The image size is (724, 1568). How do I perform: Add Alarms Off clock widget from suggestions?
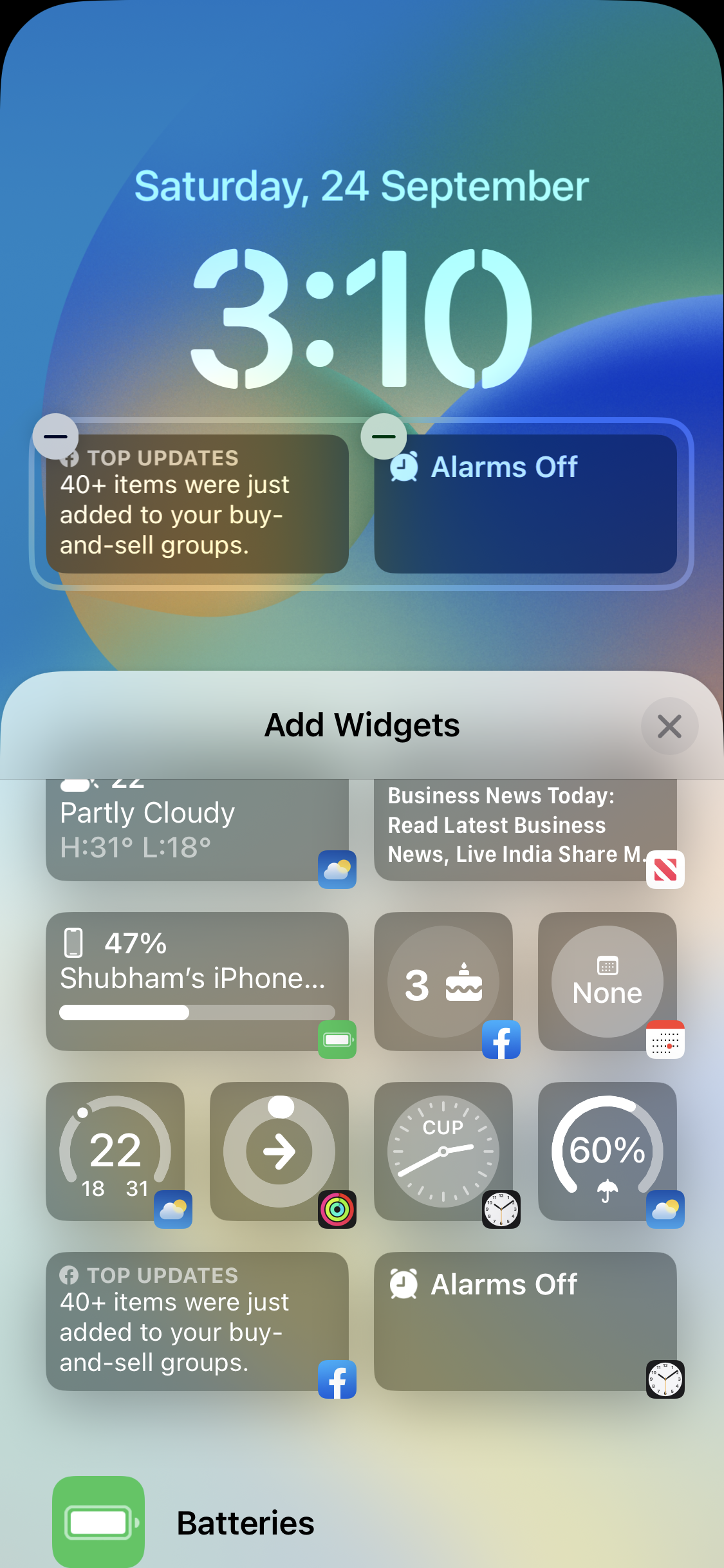pyautogui.click(x=524, y=1321)
